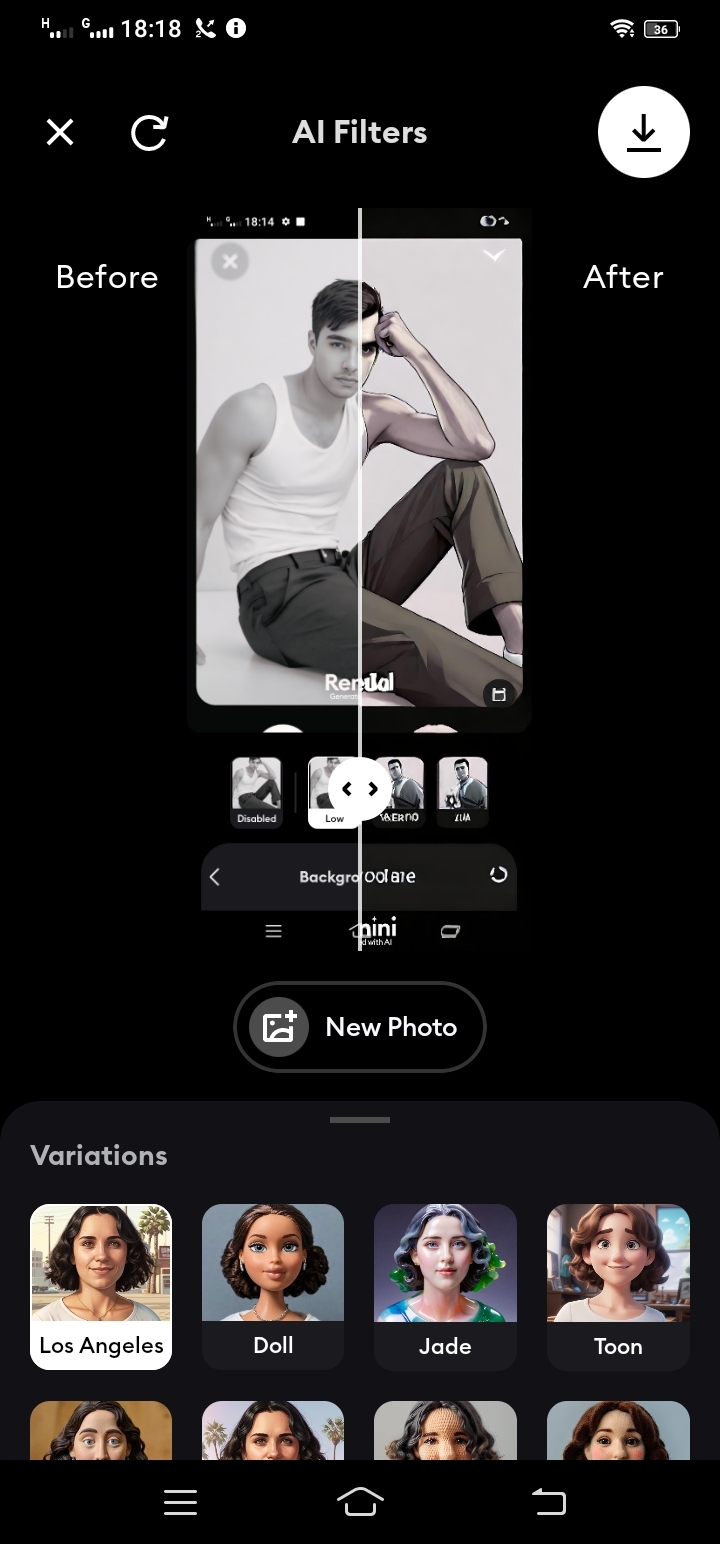Regenerate the AI filter result
The height and width of the screenshot is (1544, 720).
coord(149,132)
